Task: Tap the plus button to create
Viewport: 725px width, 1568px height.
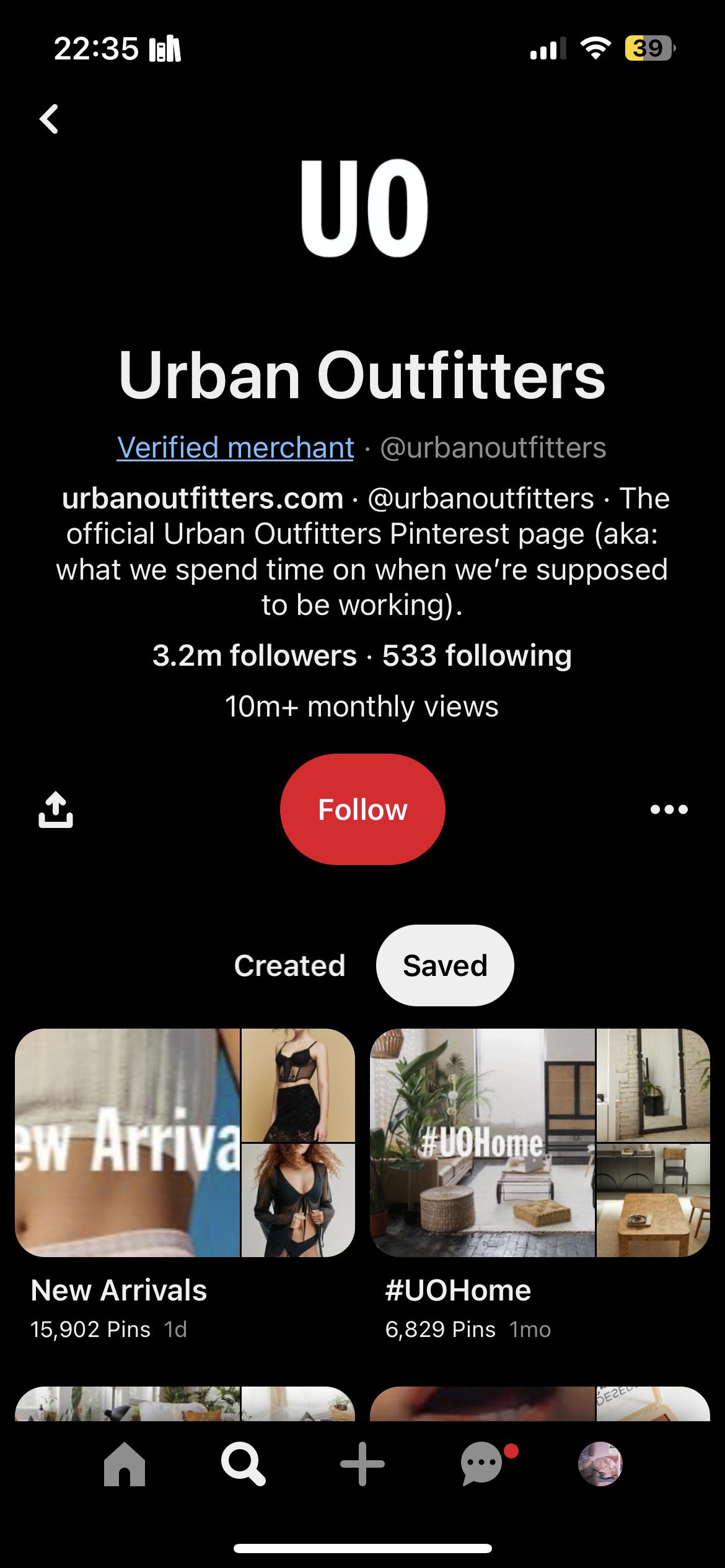Action: point(362,1465)
